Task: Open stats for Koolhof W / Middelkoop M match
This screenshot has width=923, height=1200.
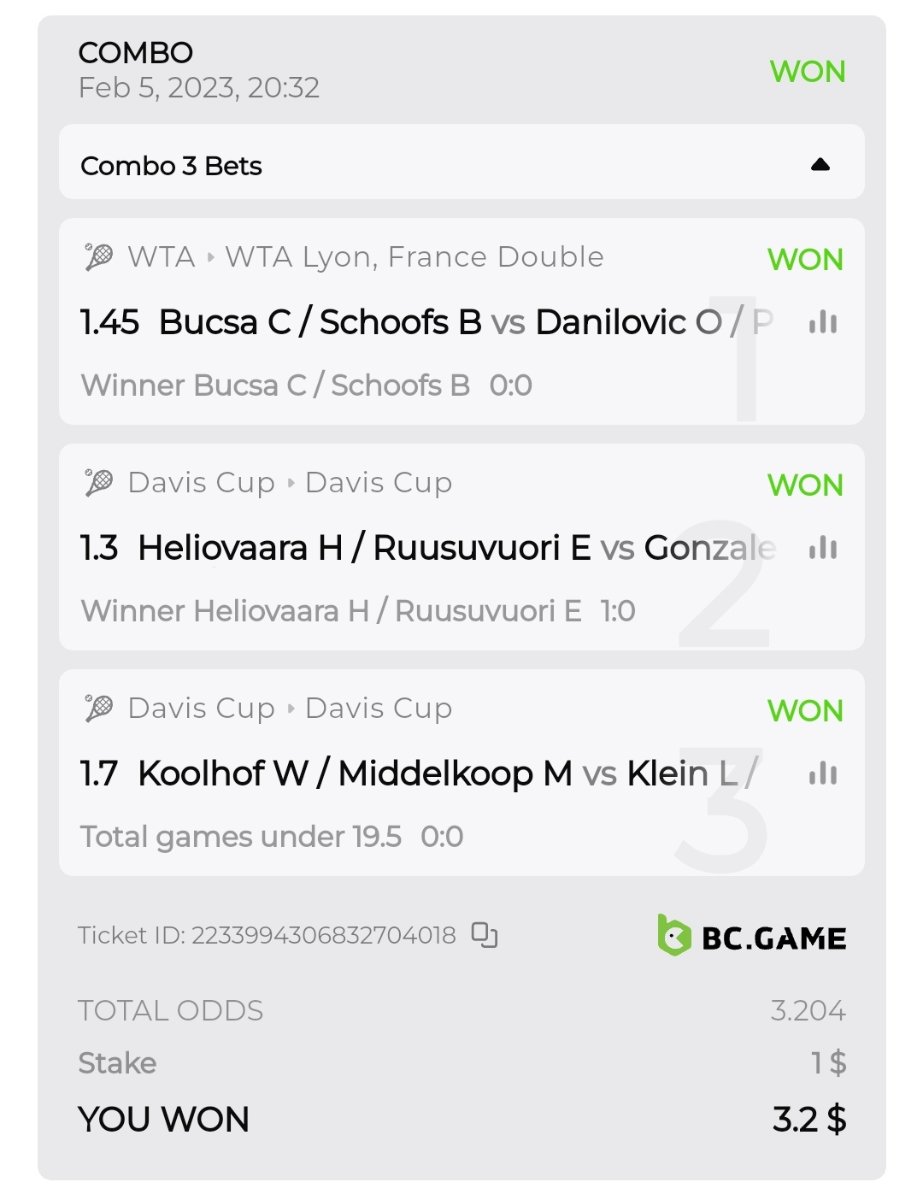Action: coord(822,773)
